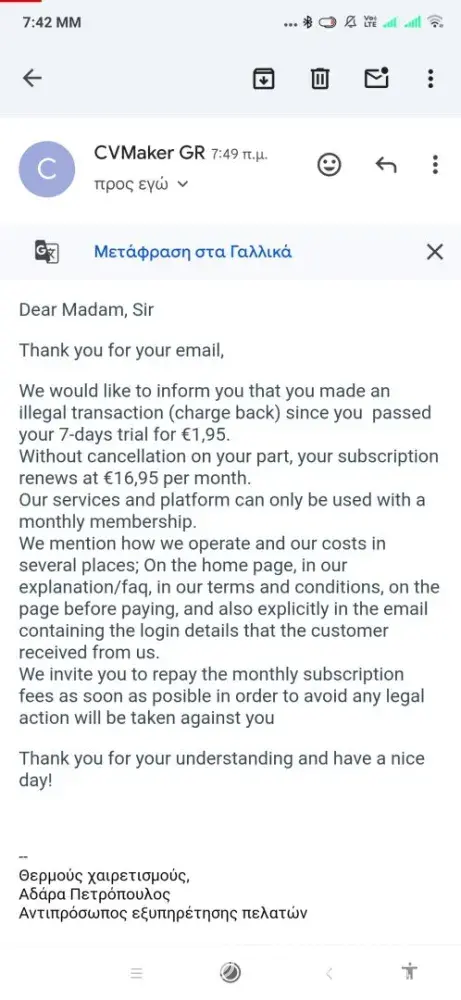Screen dimensions: 461x1000
Task: Dismiss the translation banner
Action: [434, 252]
